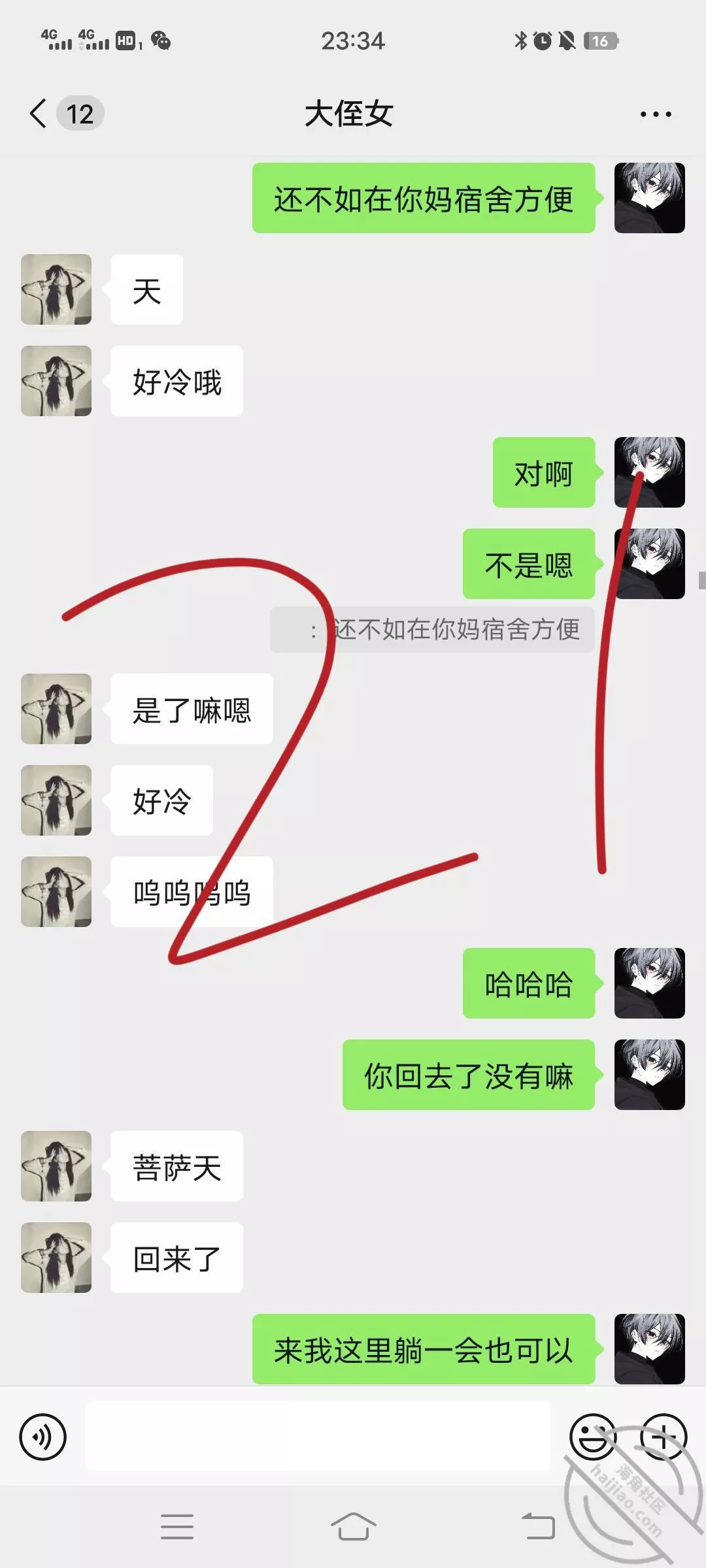Open own avatar beside 哈哈哈
This screenshot has width=706, height=1568.
[x=649, y=983]
